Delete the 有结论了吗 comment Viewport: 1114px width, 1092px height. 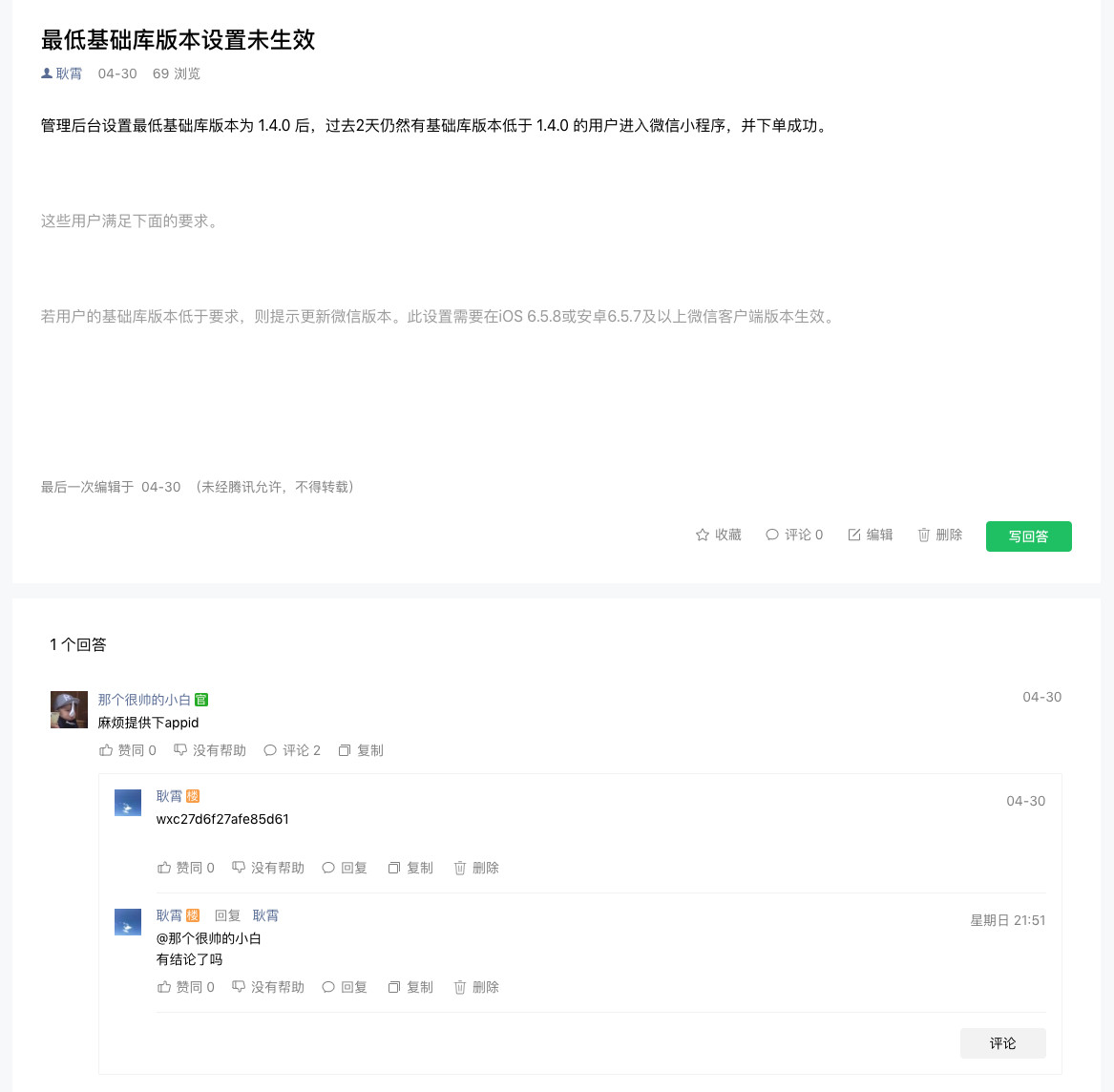pos(476,987)
